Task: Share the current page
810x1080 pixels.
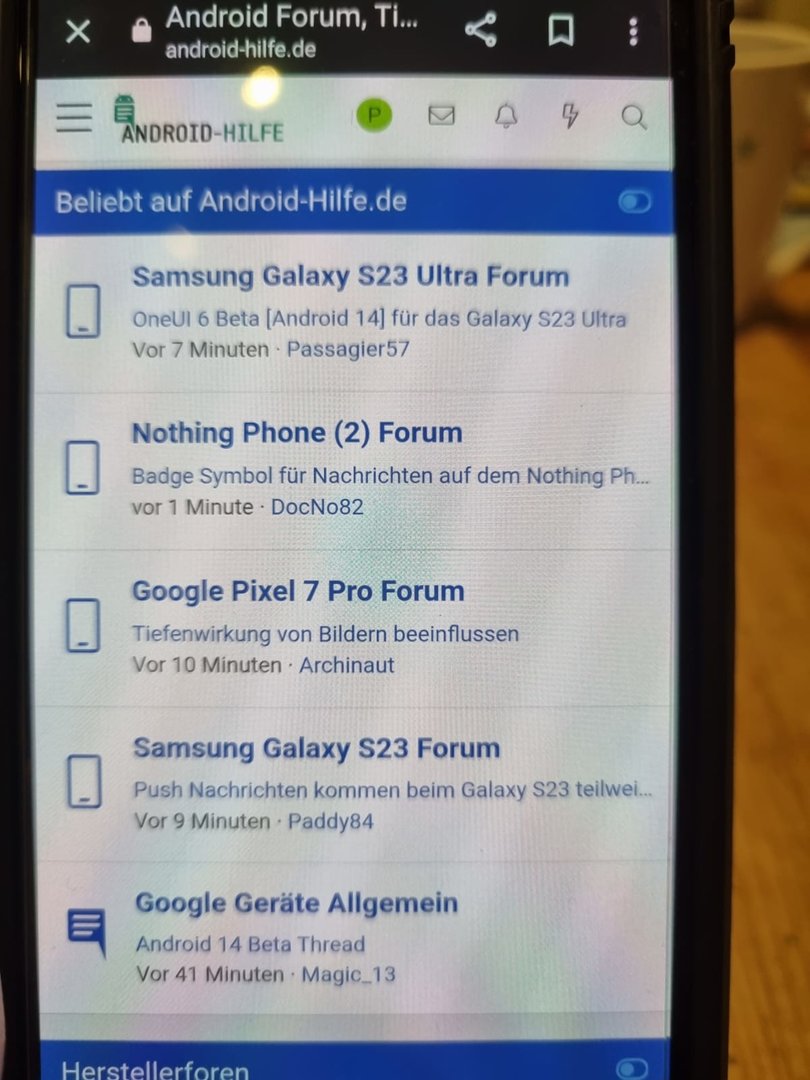Action: tap(481, 31)
